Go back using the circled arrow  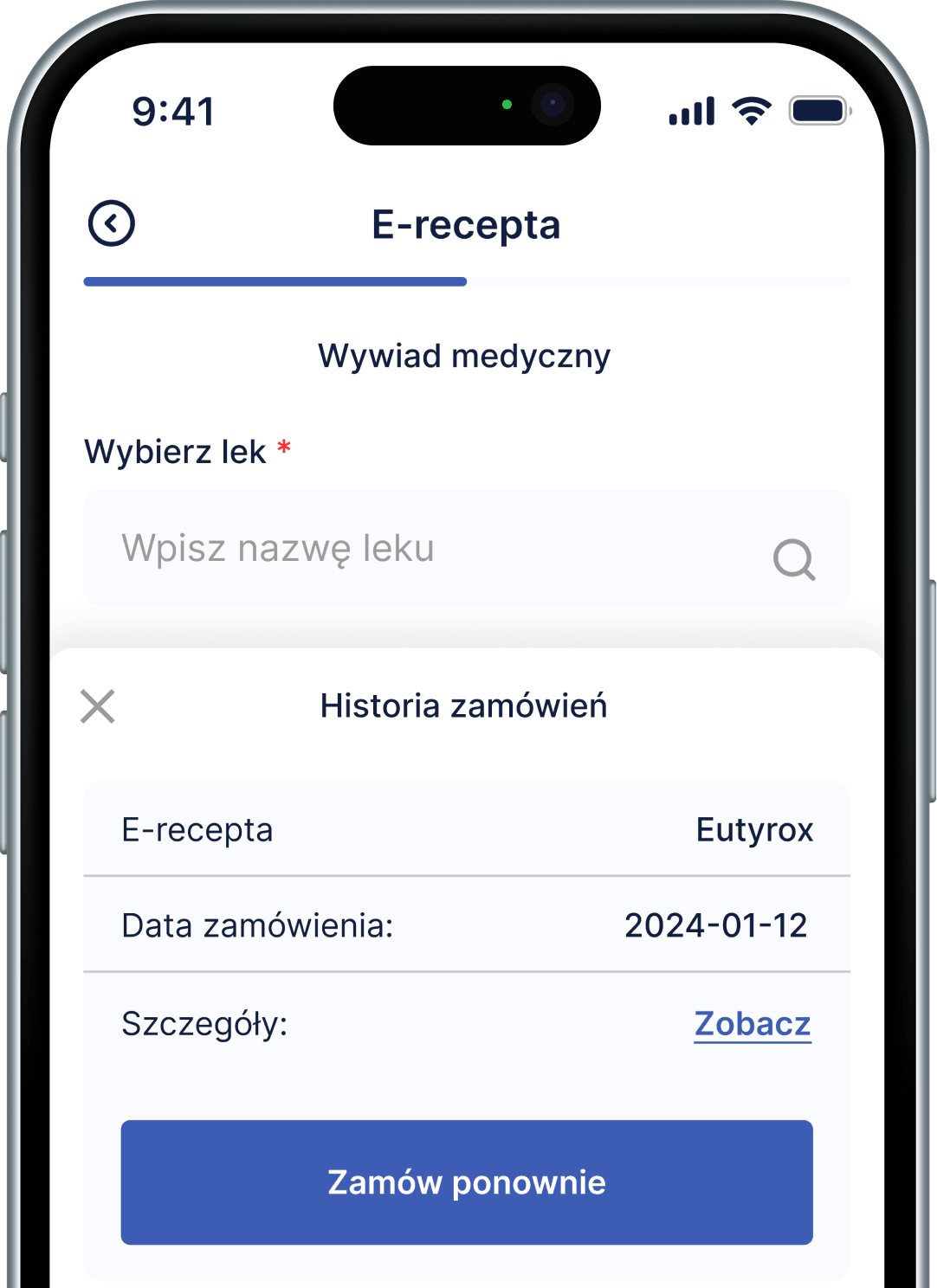[112, 224]
